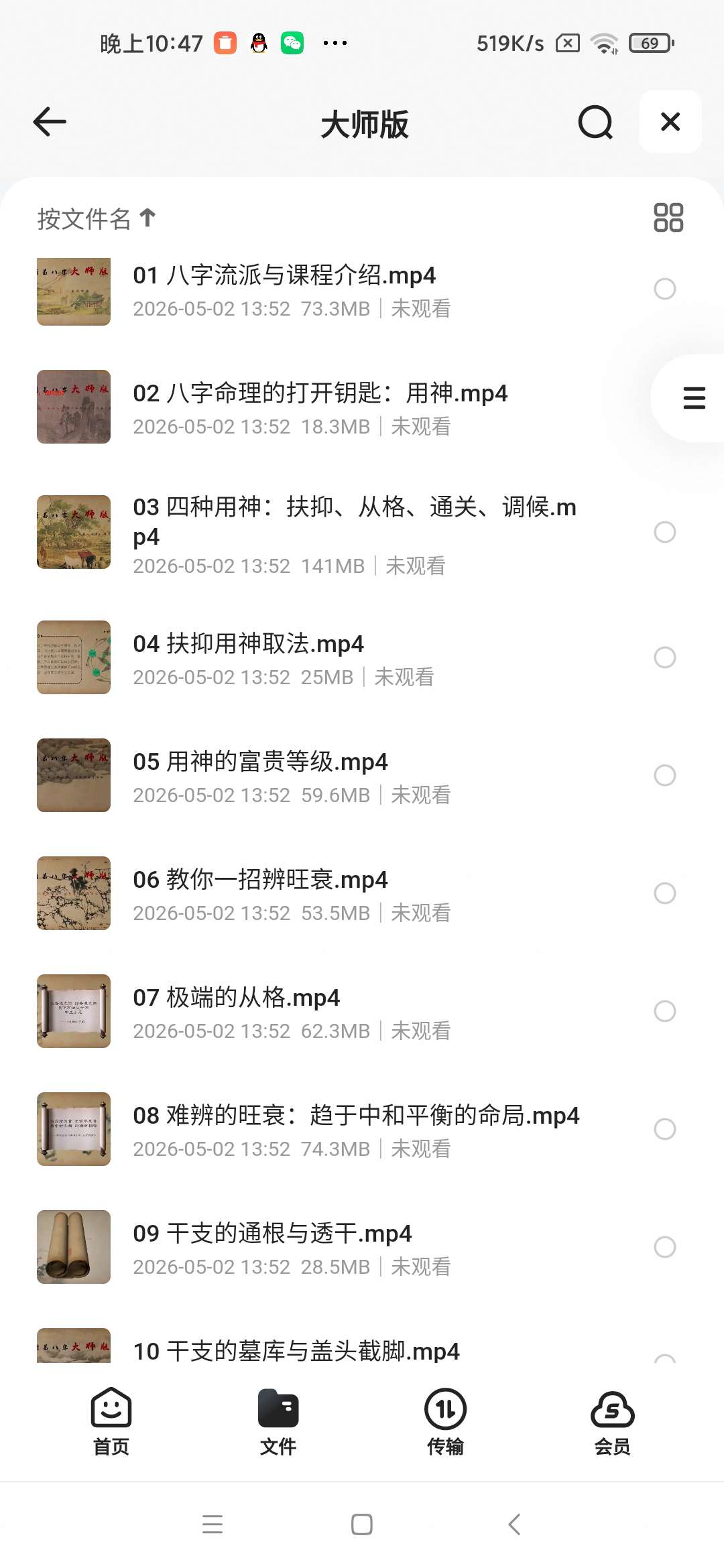Screen dimensions: 724x1568
Task: Change sorting via 按文件名
Action: [97, 218]
